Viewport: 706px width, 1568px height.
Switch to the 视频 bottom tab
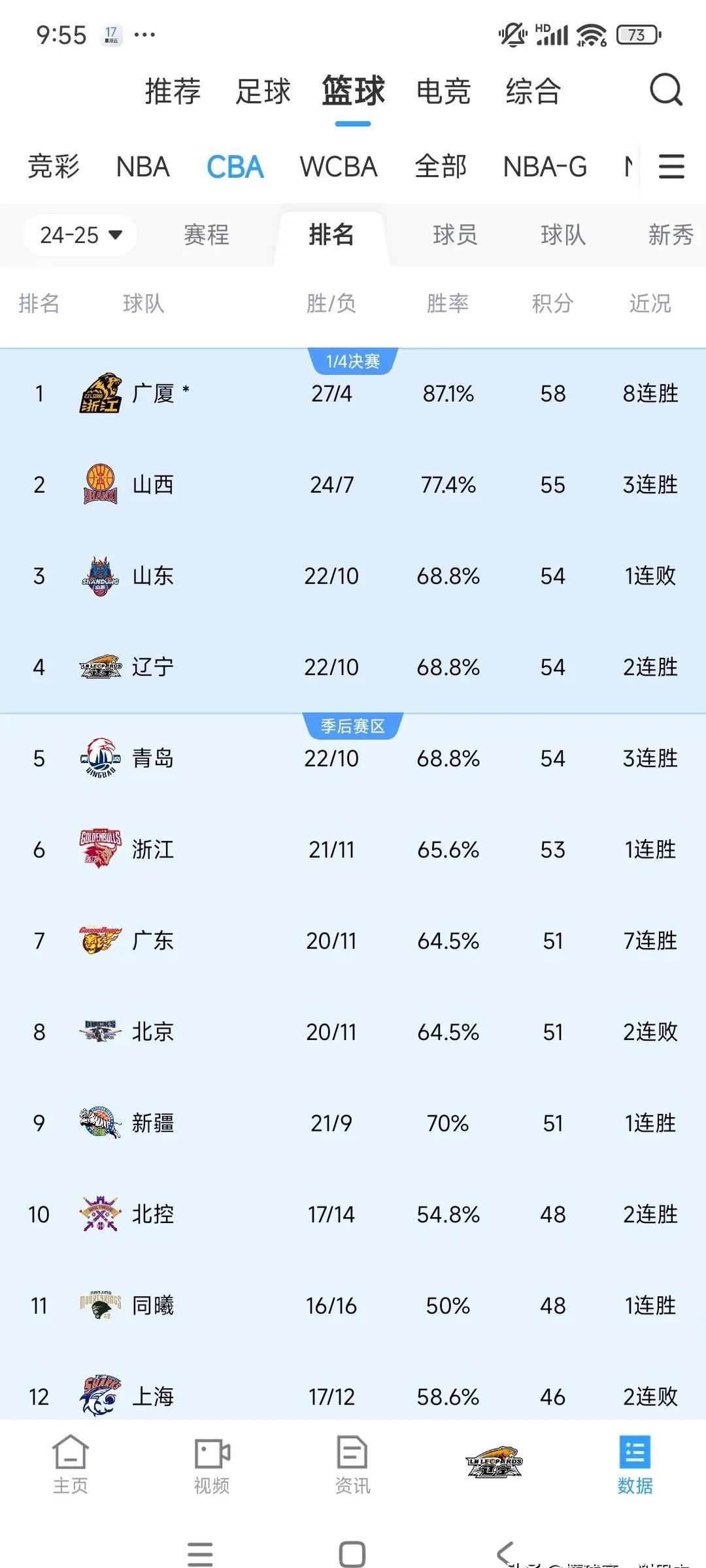coord(212,1463)
